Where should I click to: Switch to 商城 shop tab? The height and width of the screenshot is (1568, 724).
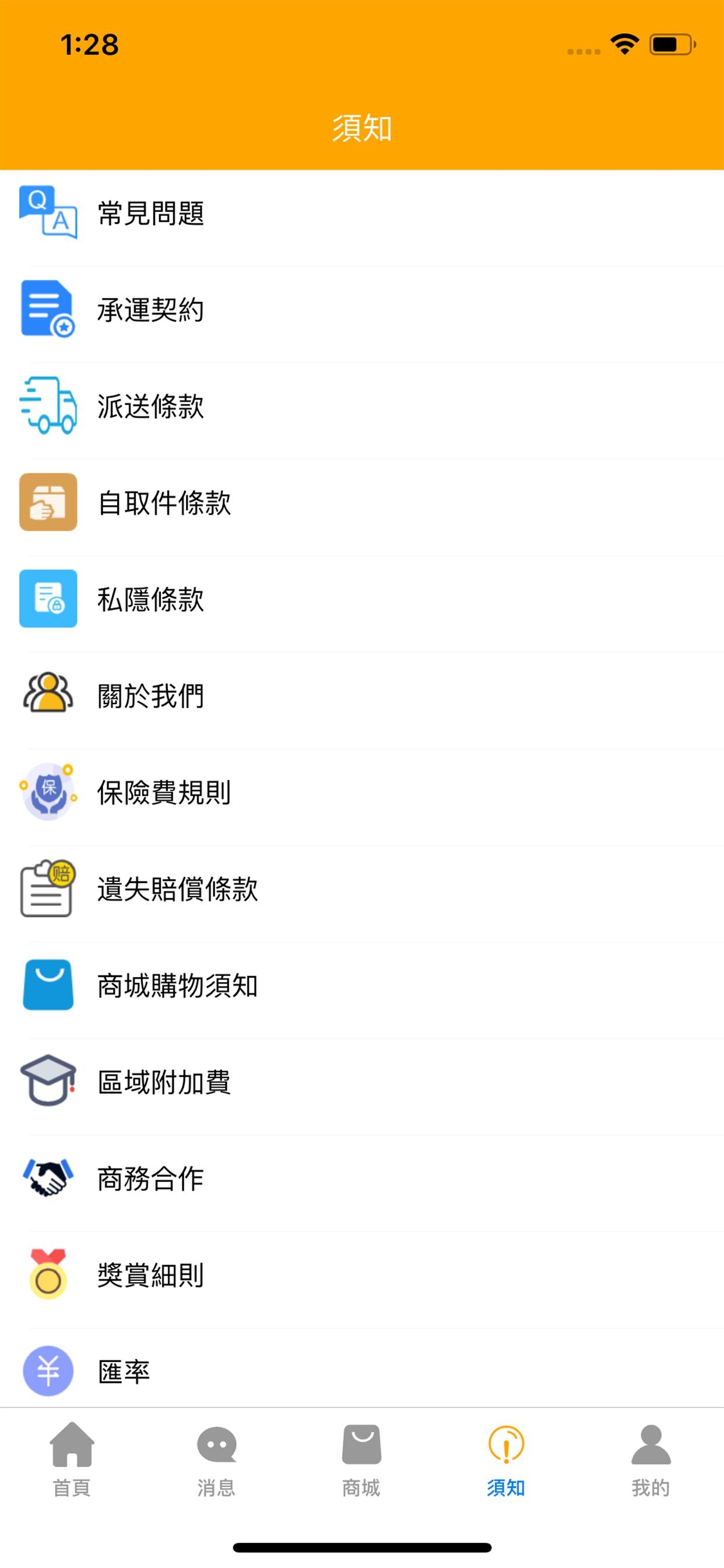tap(361, 1459)
